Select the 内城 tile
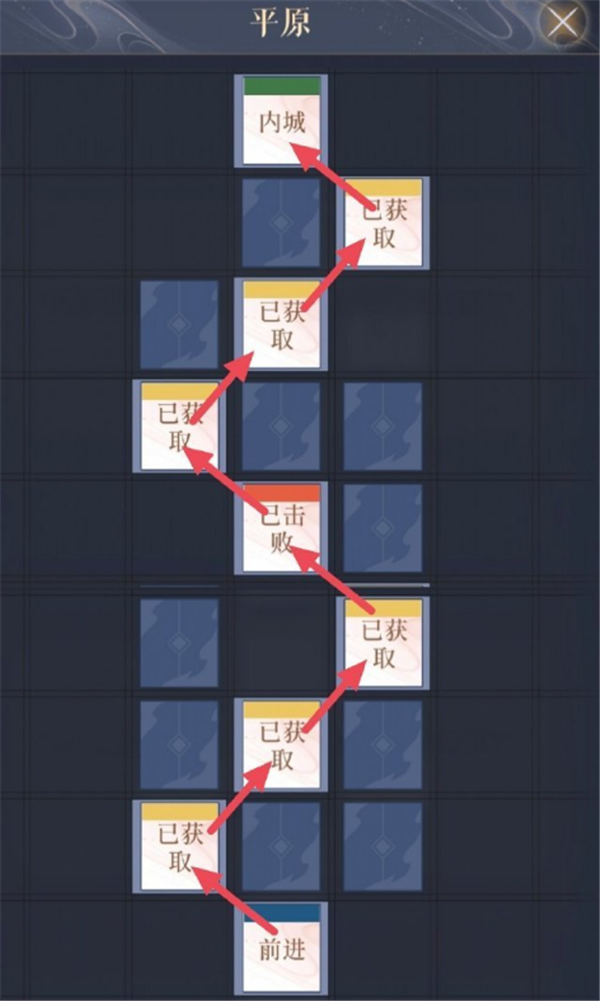The width and height of the screenshot is (600, 1001). coord(281,122)
